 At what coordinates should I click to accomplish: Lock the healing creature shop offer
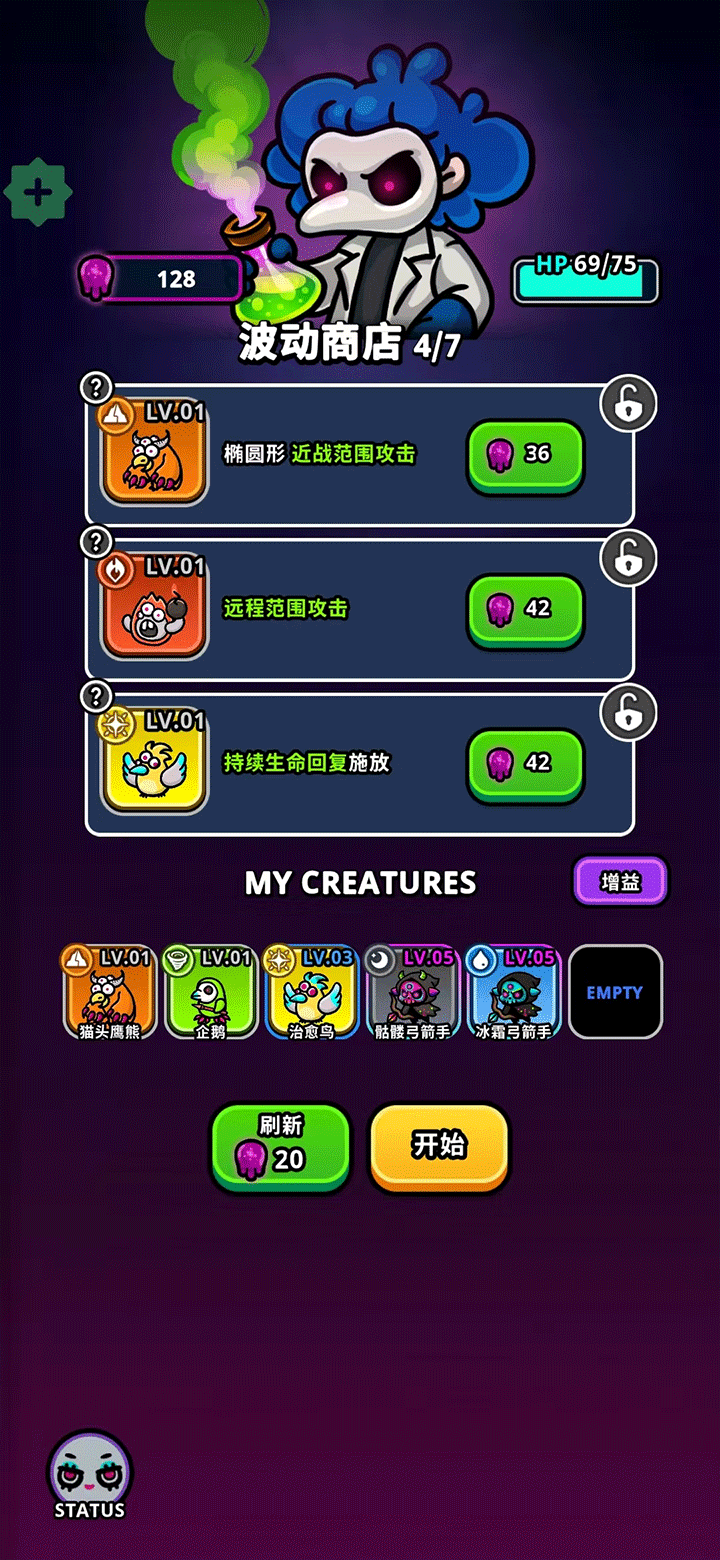point(628,712)
